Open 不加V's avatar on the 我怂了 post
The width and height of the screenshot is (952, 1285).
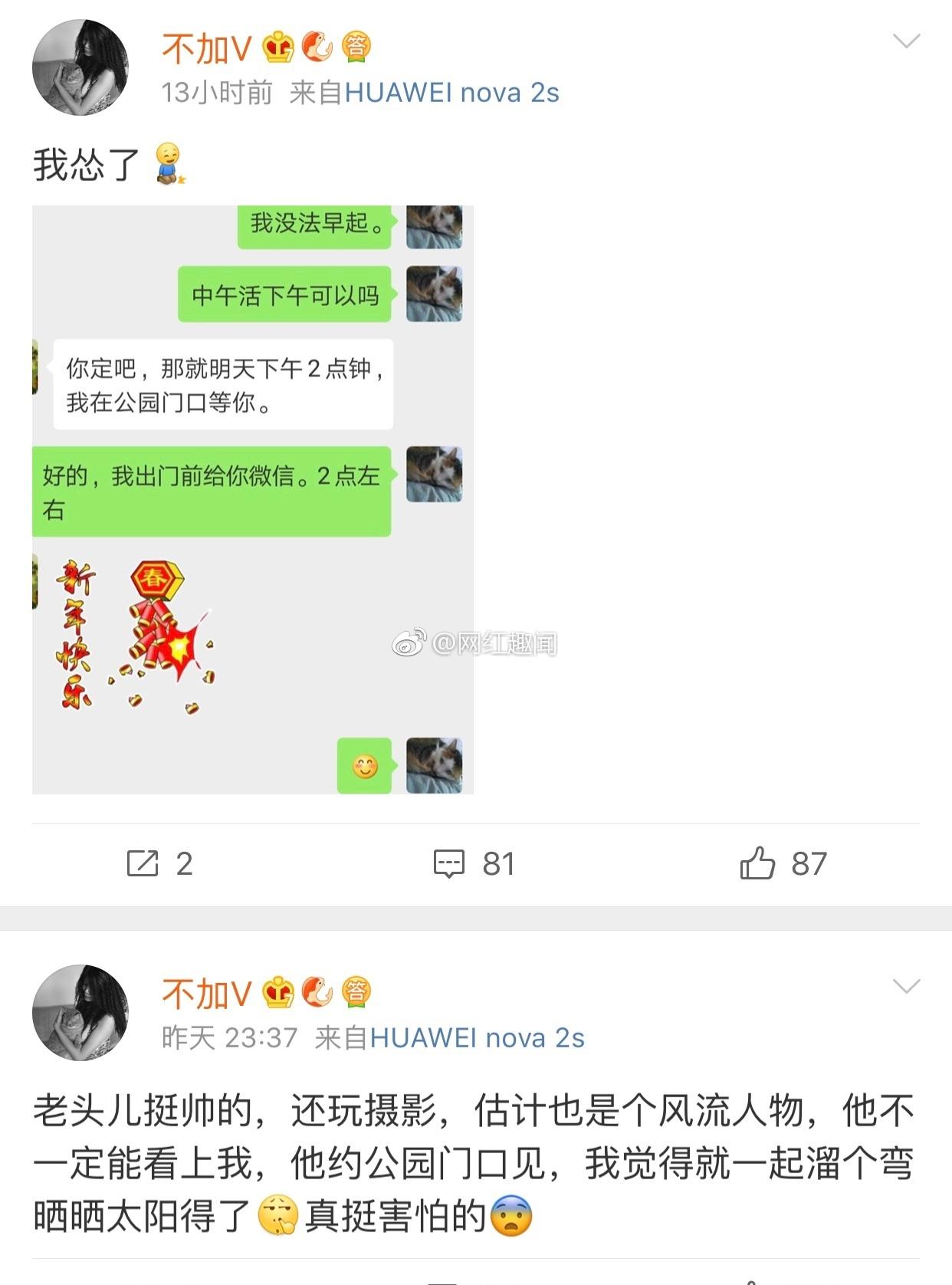coord(80,67)
